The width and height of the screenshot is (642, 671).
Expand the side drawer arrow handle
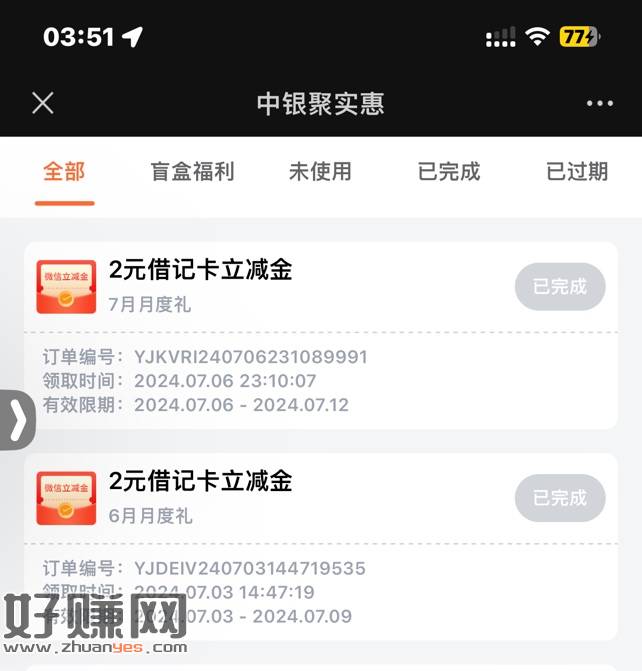[17, 420]
